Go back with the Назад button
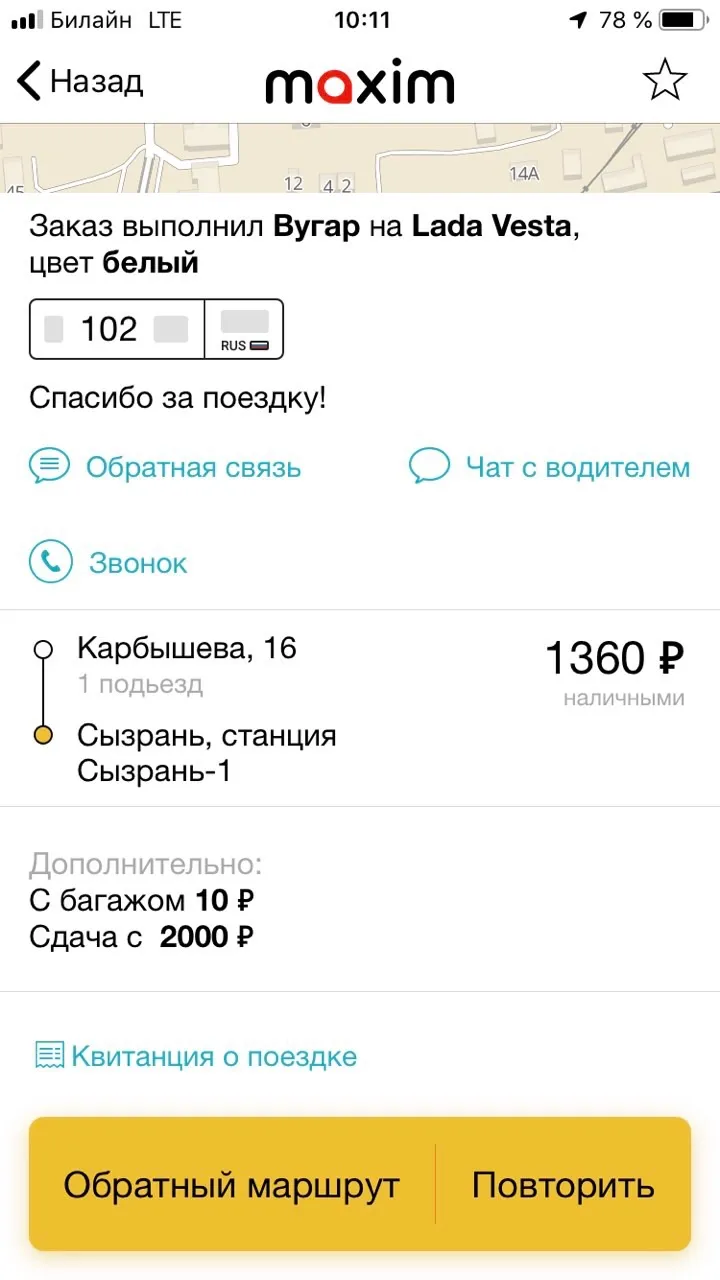Screen dimensions: 720x1280 tap(80, 81)
